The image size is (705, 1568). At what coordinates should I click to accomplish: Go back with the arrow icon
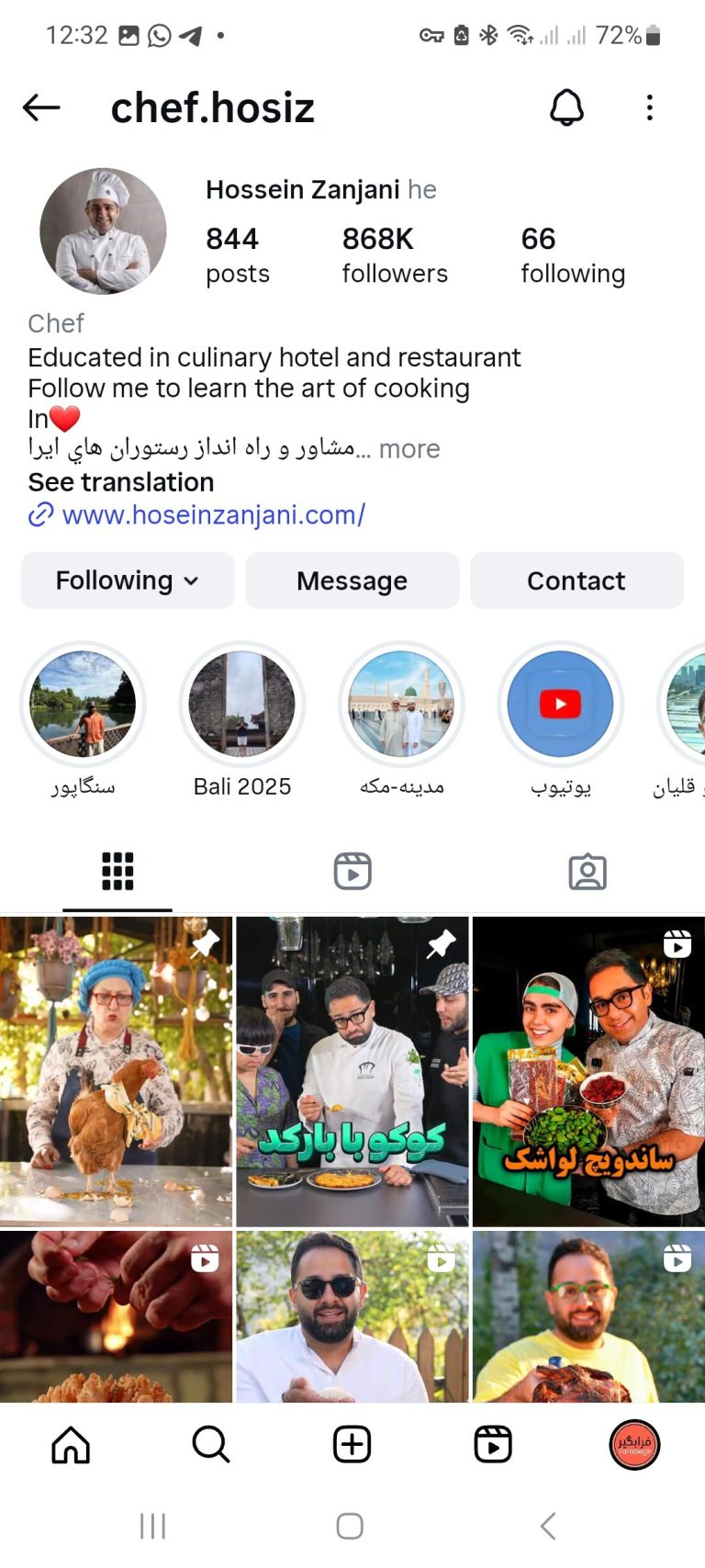pos(40,107)
